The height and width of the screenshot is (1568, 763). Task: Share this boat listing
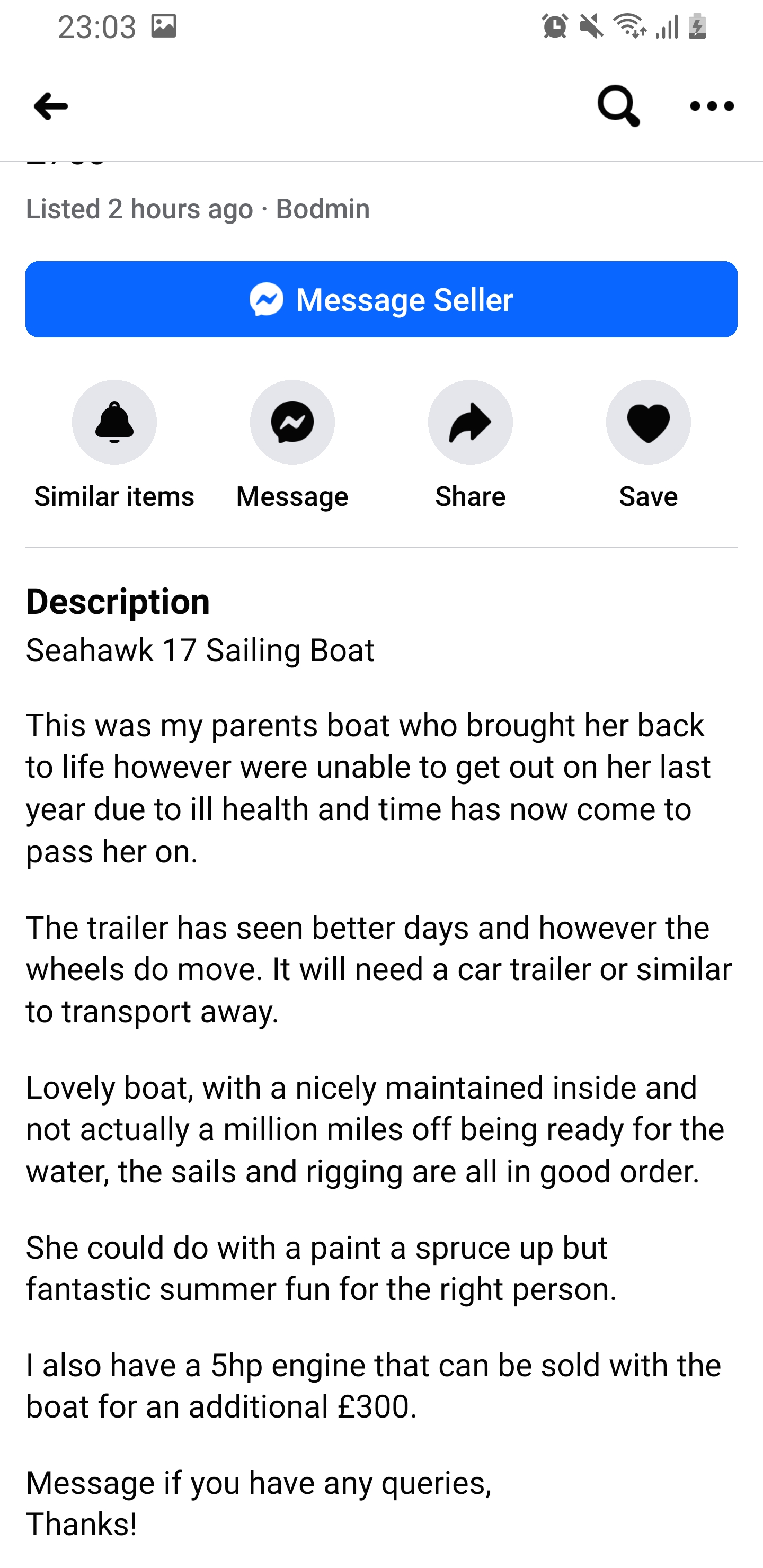point(470,422)
